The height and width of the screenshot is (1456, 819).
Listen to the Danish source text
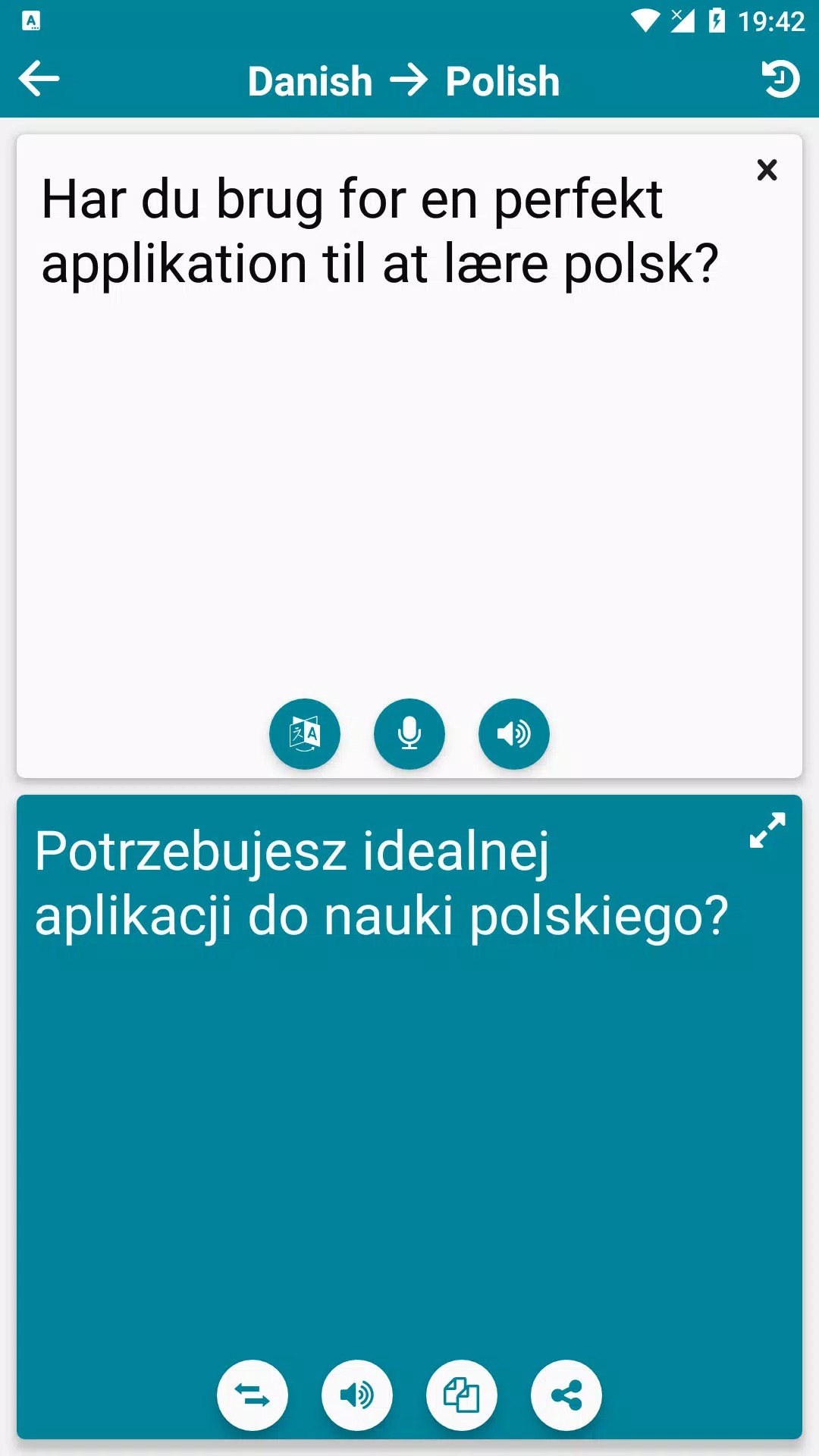[513, 733]
